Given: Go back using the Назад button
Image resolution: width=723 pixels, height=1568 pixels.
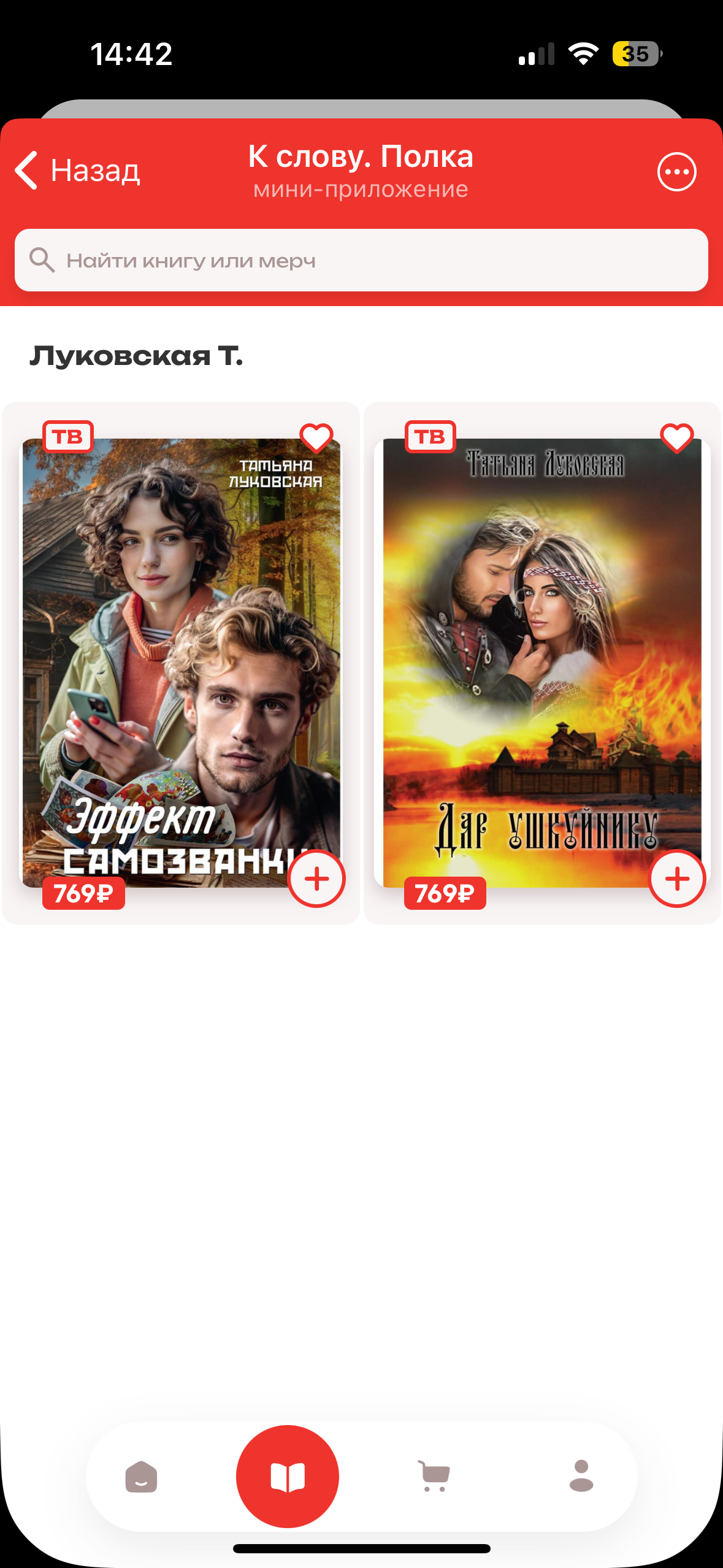Looking at the screenshot, I should pos(78,171).
